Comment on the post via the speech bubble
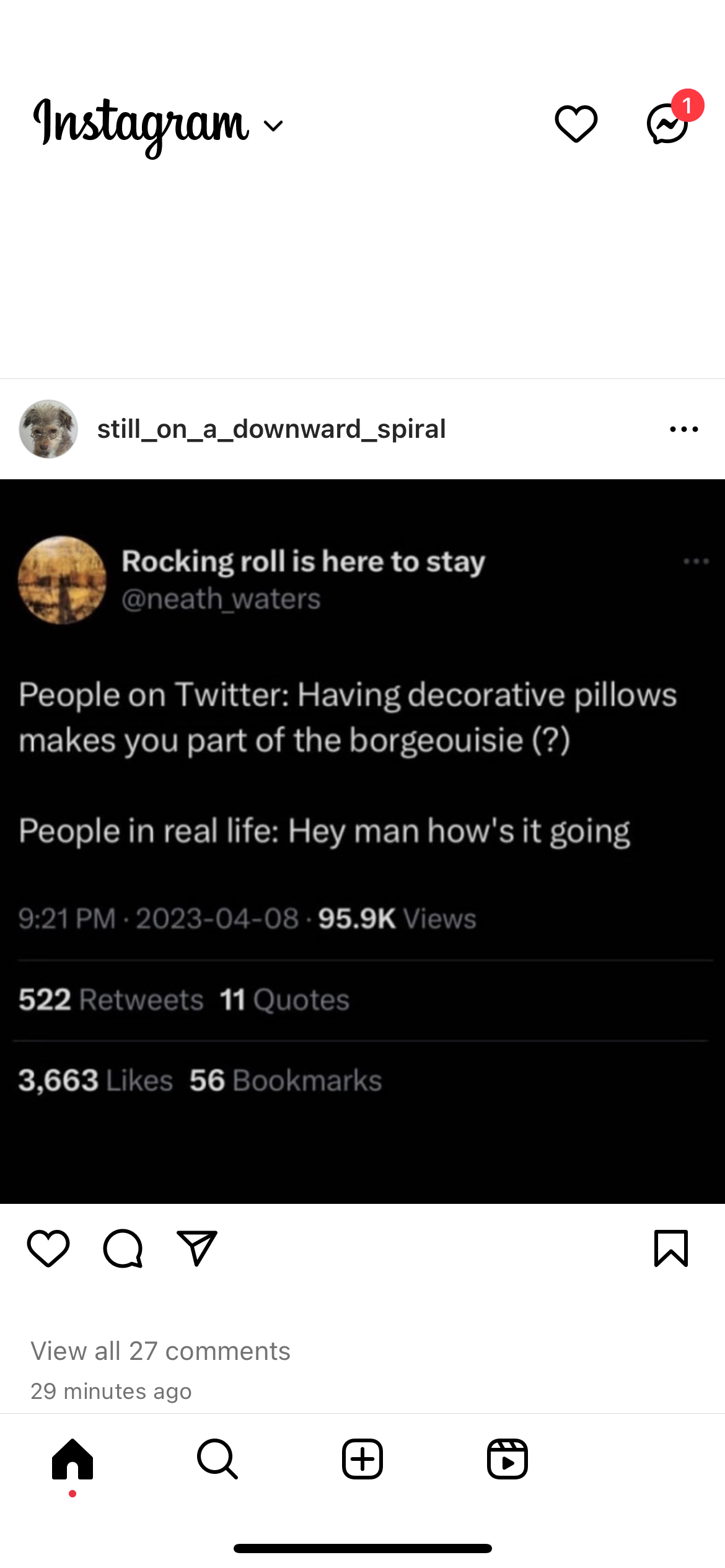This screenshot has width=725, height=1568. coord(123,1248)
